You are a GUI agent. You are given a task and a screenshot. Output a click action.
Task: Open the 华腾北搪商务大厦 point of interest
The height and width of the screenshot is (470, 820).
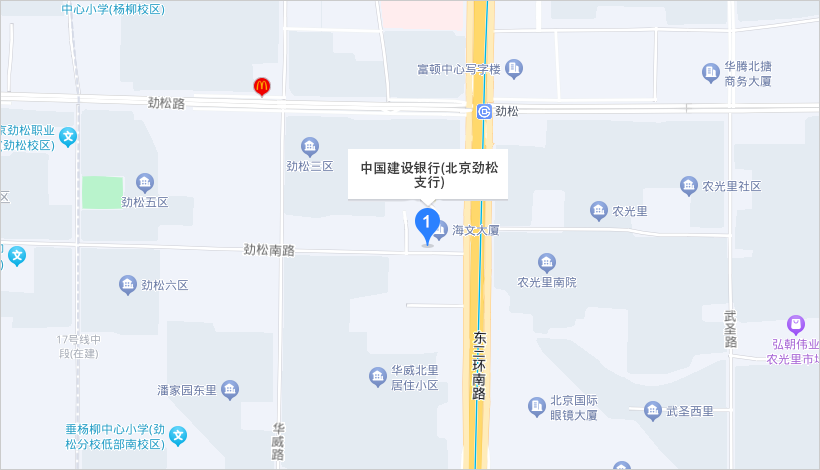(709, 72)
